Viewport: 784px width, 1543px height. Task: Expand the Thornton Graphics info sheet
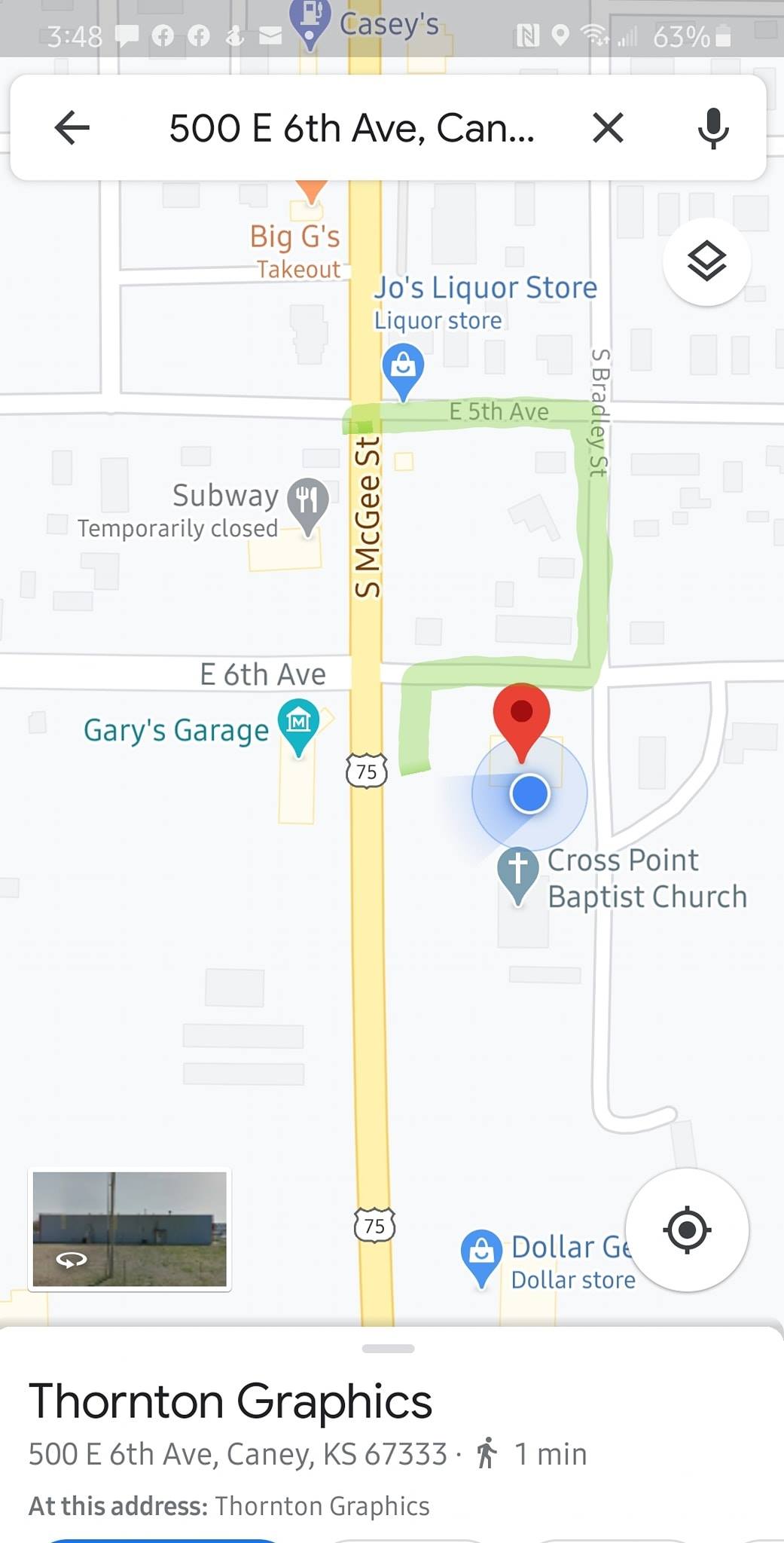388,1349
